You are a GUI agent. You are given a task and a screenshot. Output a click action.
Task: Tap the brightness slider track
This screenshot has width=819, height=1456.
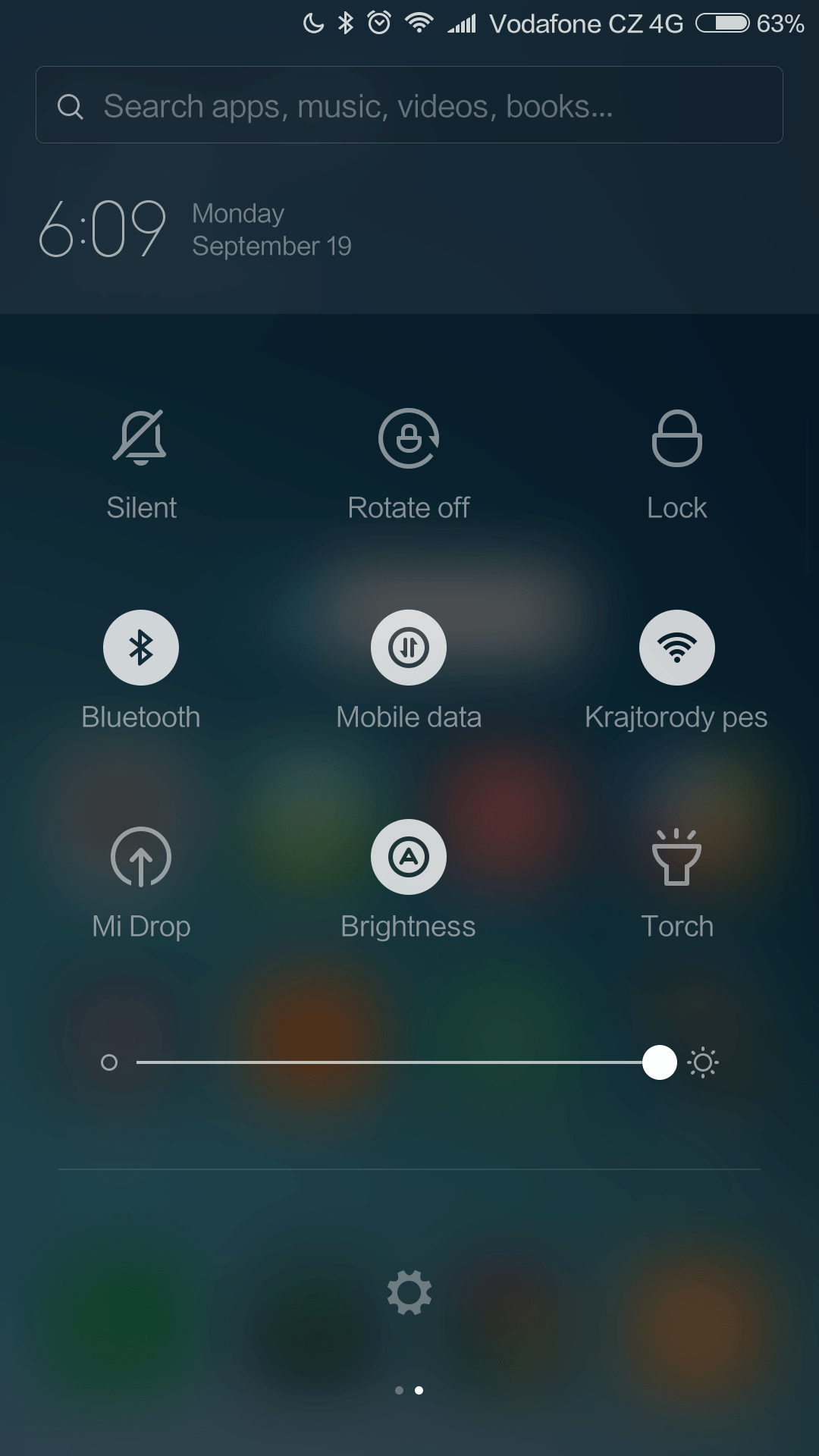click(x=394, y=1062)
